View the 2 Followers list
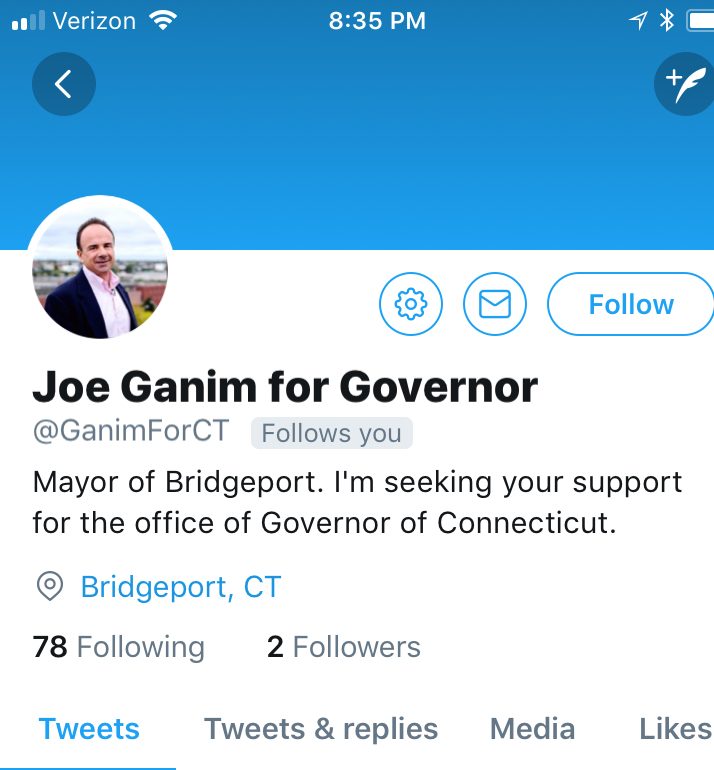 (x=343, y=647)
